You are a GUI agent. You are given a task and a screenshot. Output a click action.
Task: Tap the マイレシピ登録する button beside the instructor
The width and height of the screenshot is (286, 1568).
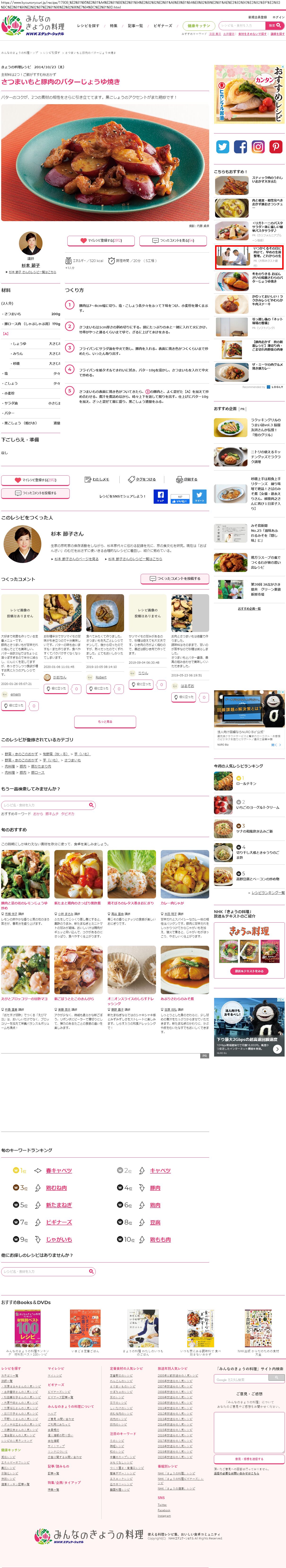(100, 241)
